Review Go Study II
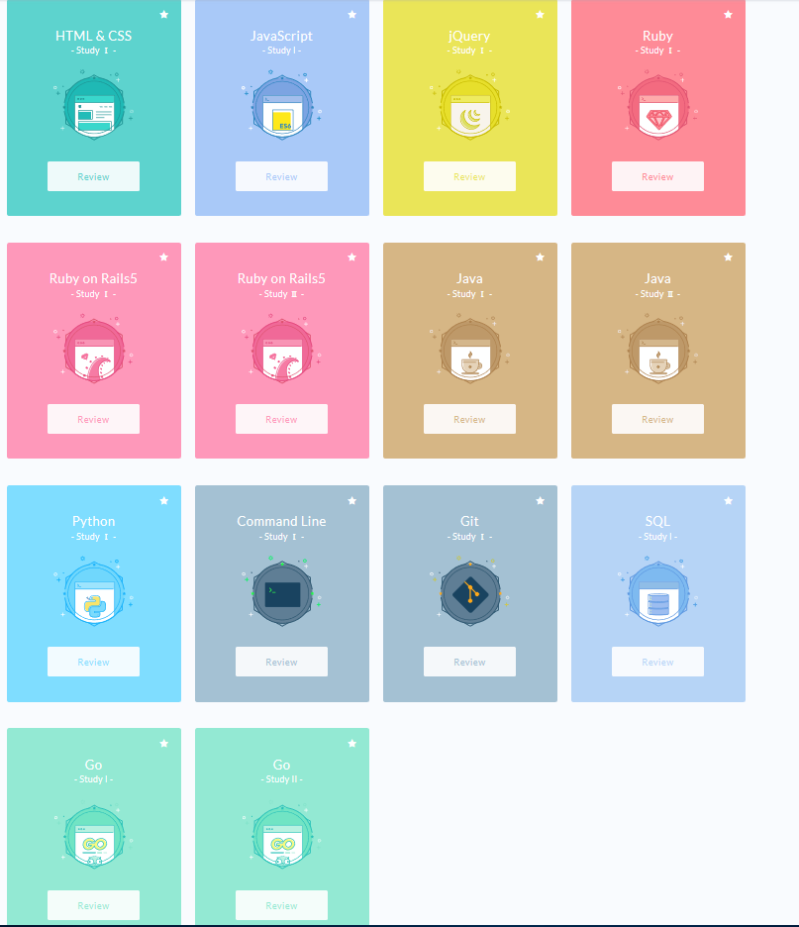 point(281,905)
